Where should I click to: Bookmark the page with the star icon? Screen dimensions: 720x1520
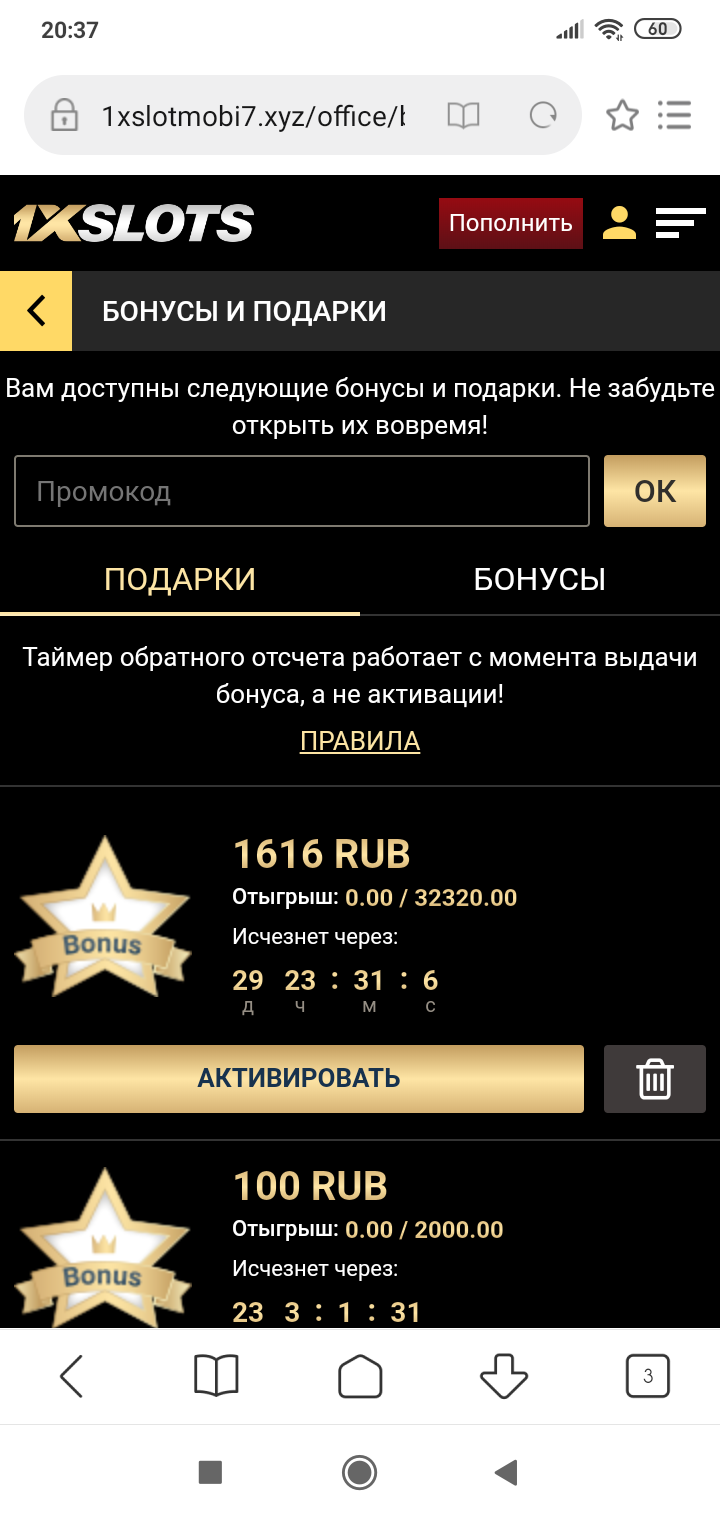[x=622, y=115]
